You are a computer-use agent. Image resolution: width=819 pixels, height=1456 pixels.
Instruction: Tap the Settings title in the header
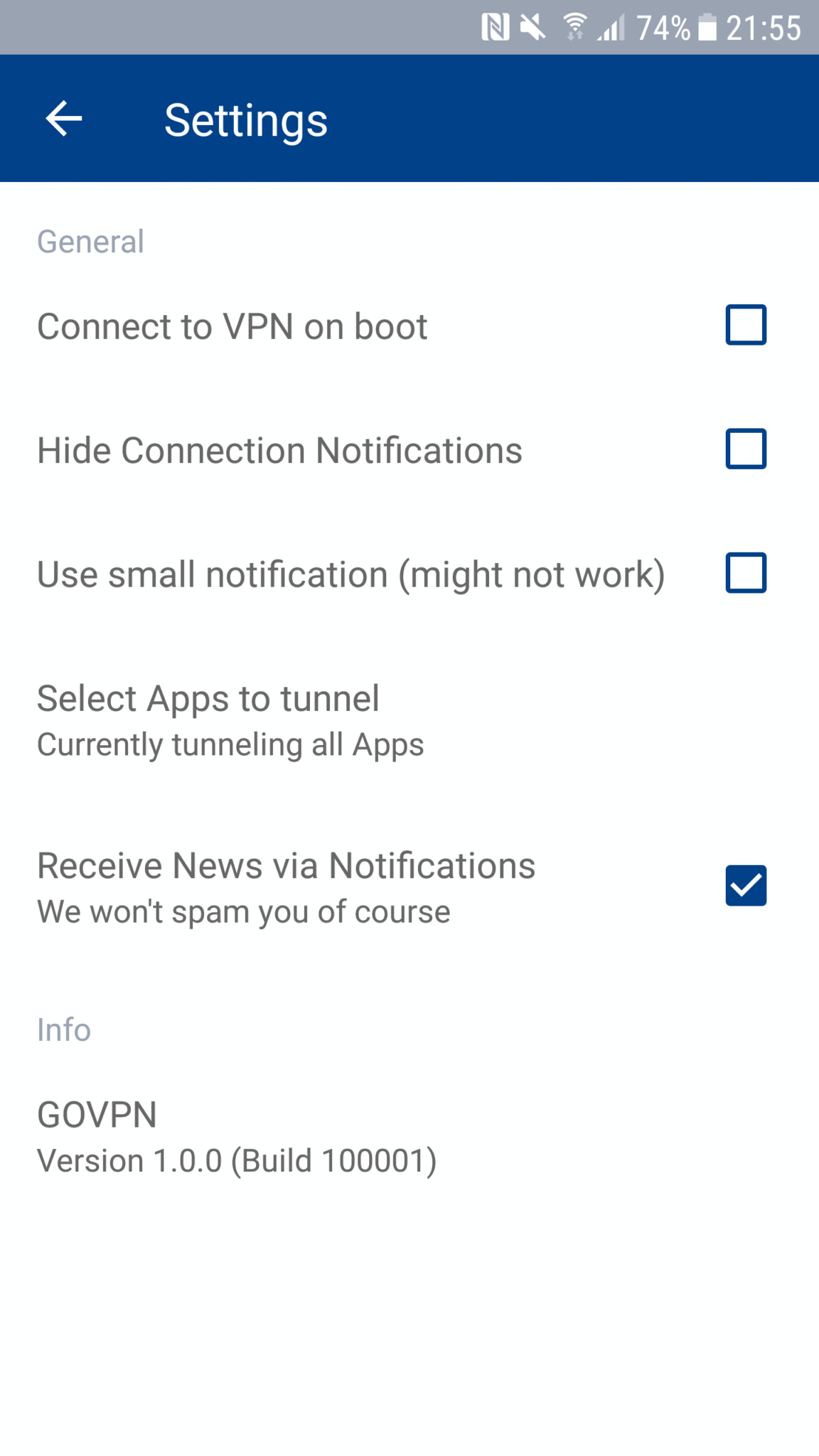246,118
